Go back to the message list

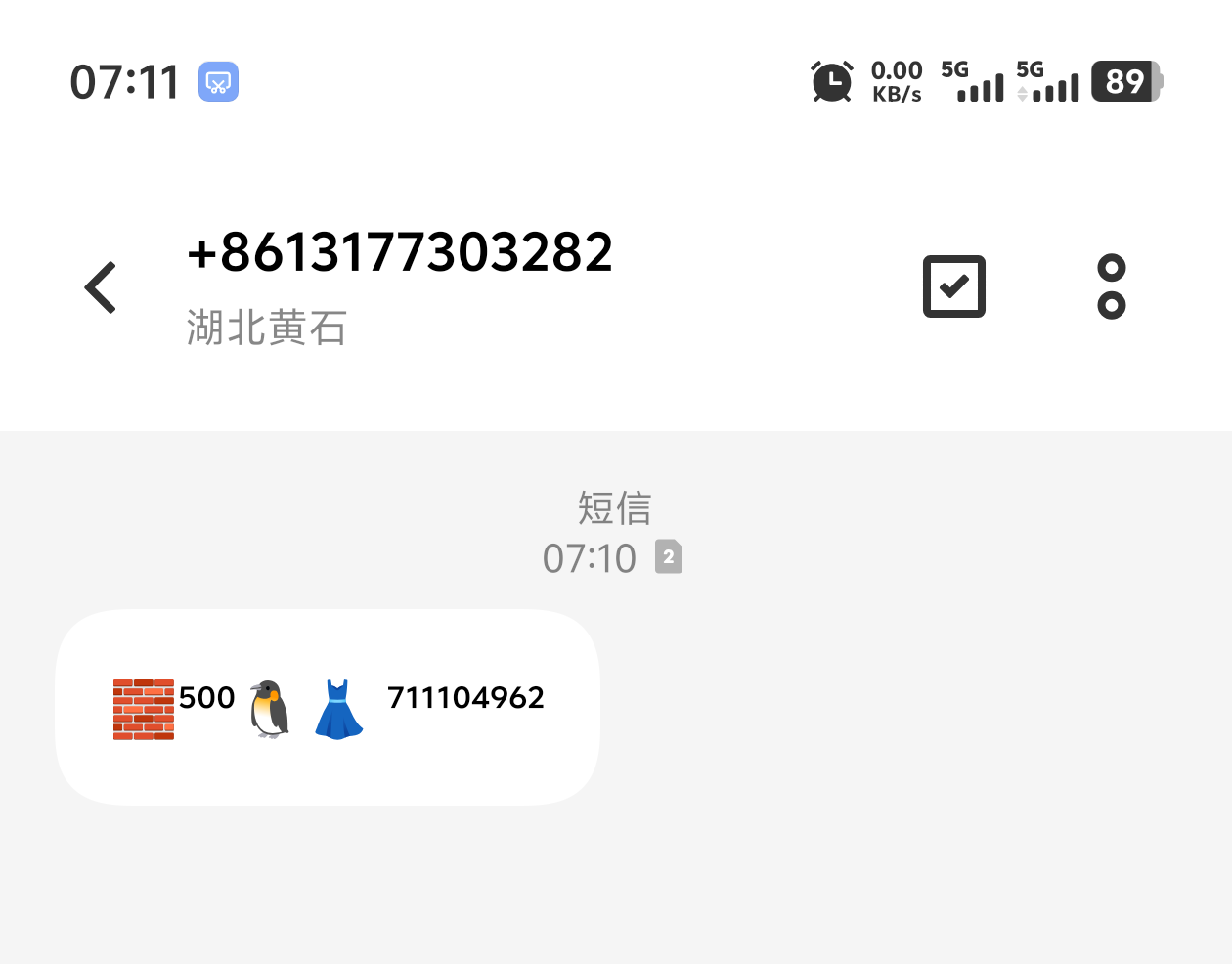tap(101, 287)
